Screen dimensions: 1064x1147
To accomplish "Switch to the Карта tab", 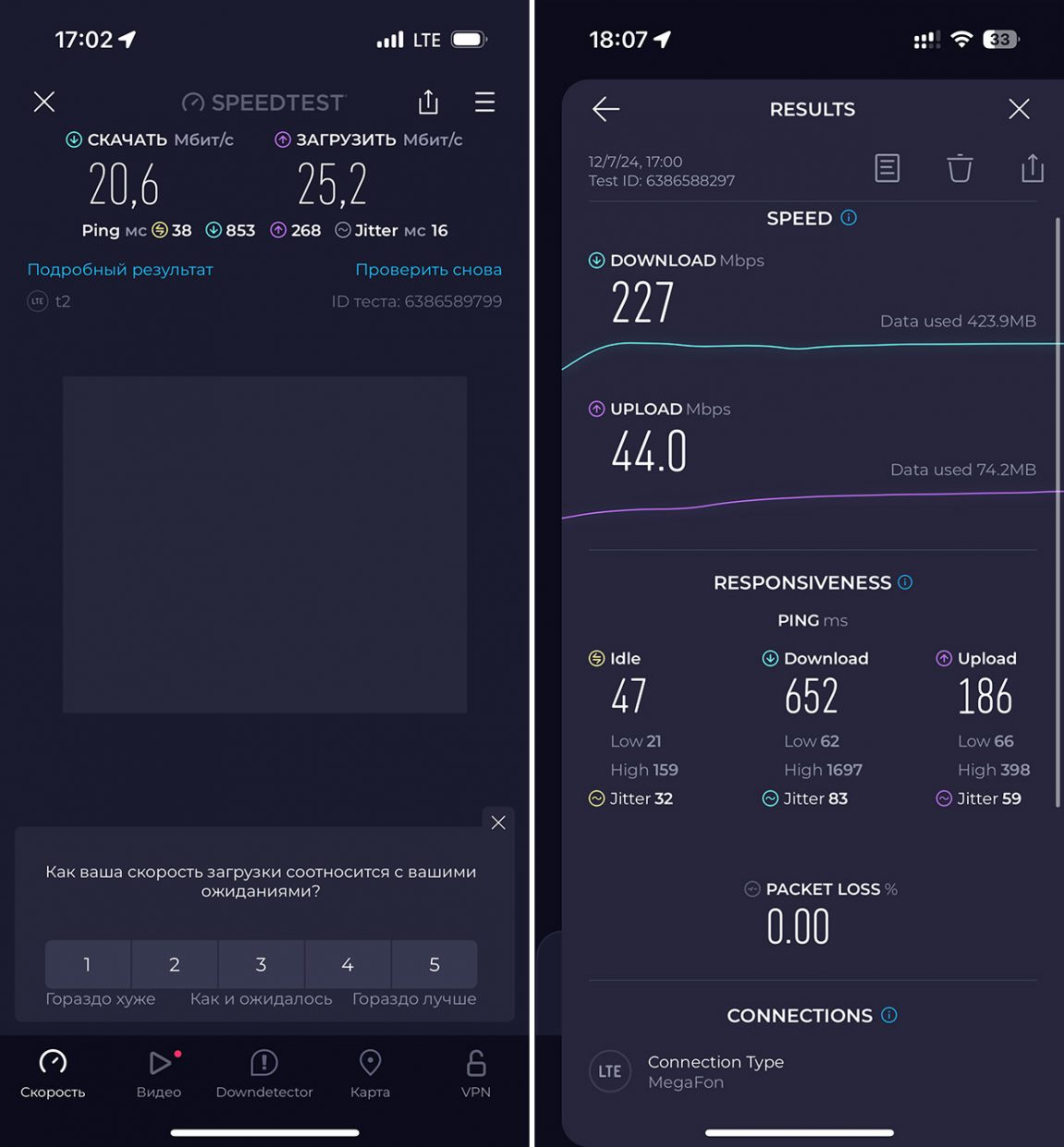I will point(370,1074).
